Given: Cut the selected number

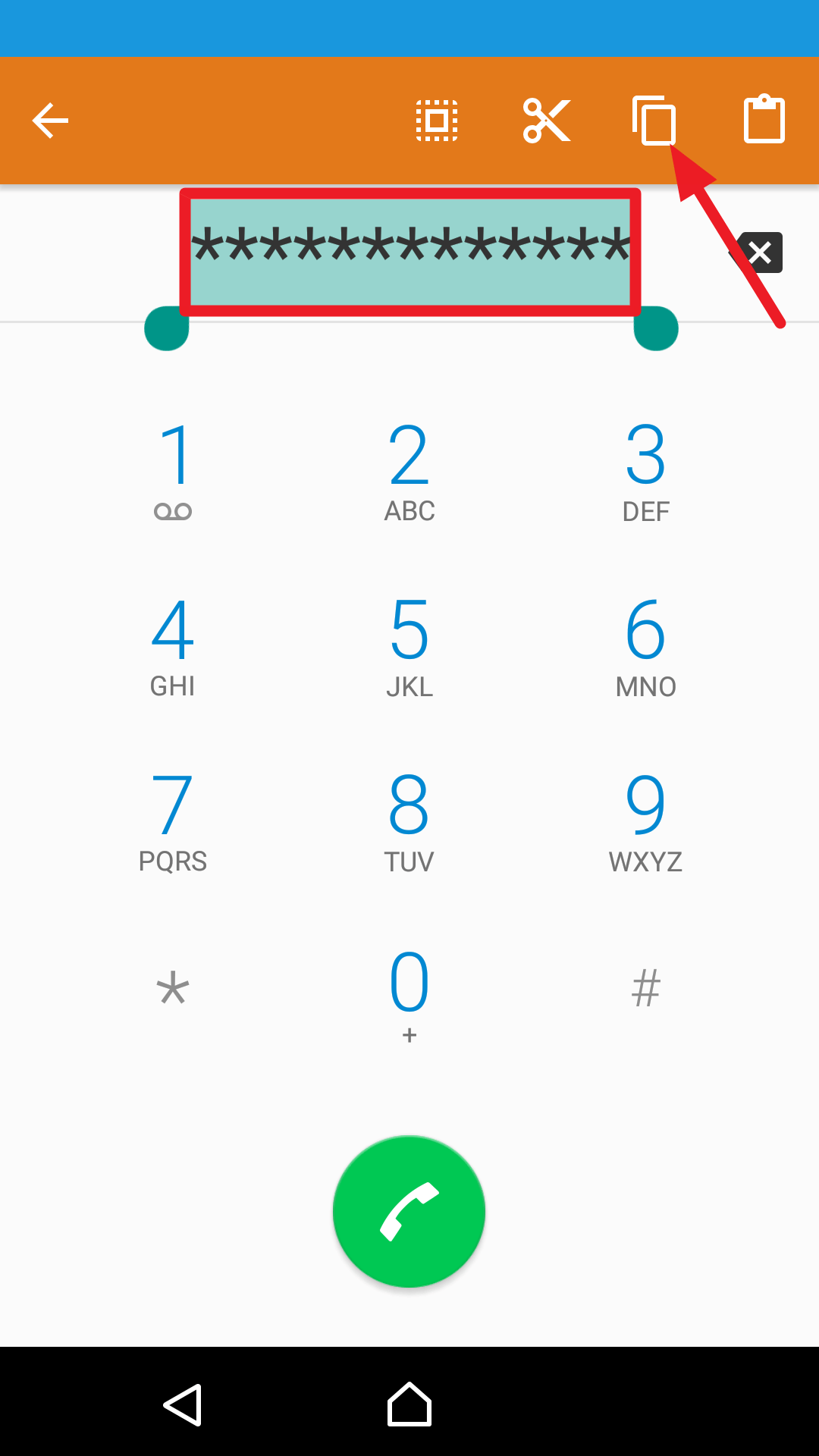Looking at the screenshot, I should tap(547, 121).
